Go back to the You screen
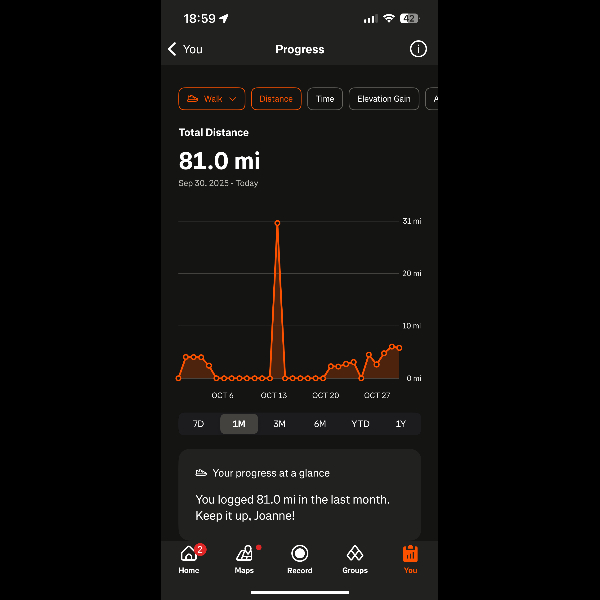Viewport: 600px width, 600px height. tap(185, 49)
